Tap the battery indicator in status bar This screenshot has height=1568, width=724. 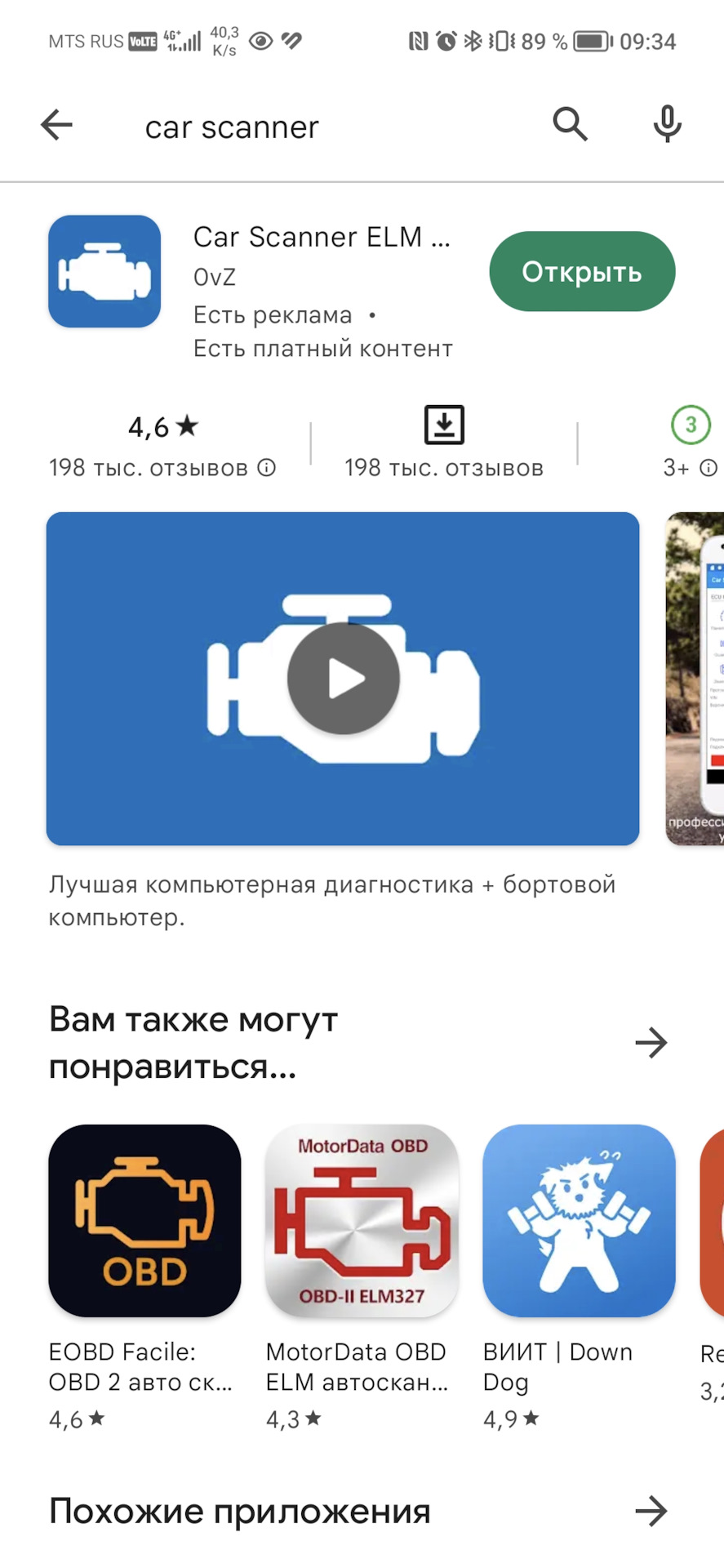click(x=594, y=41)
